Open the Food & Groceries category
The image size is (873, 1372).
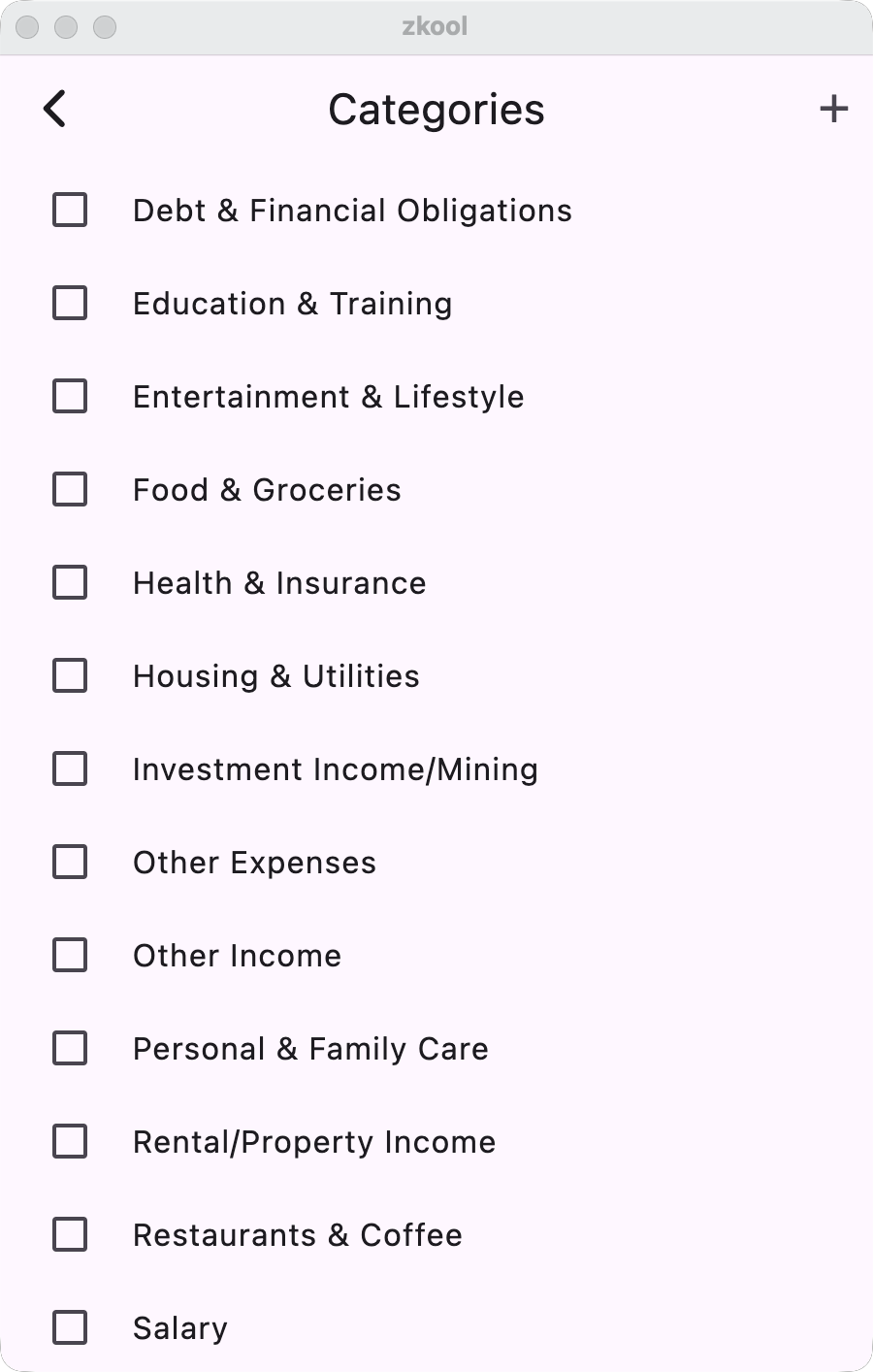click(x=267, y=489)
